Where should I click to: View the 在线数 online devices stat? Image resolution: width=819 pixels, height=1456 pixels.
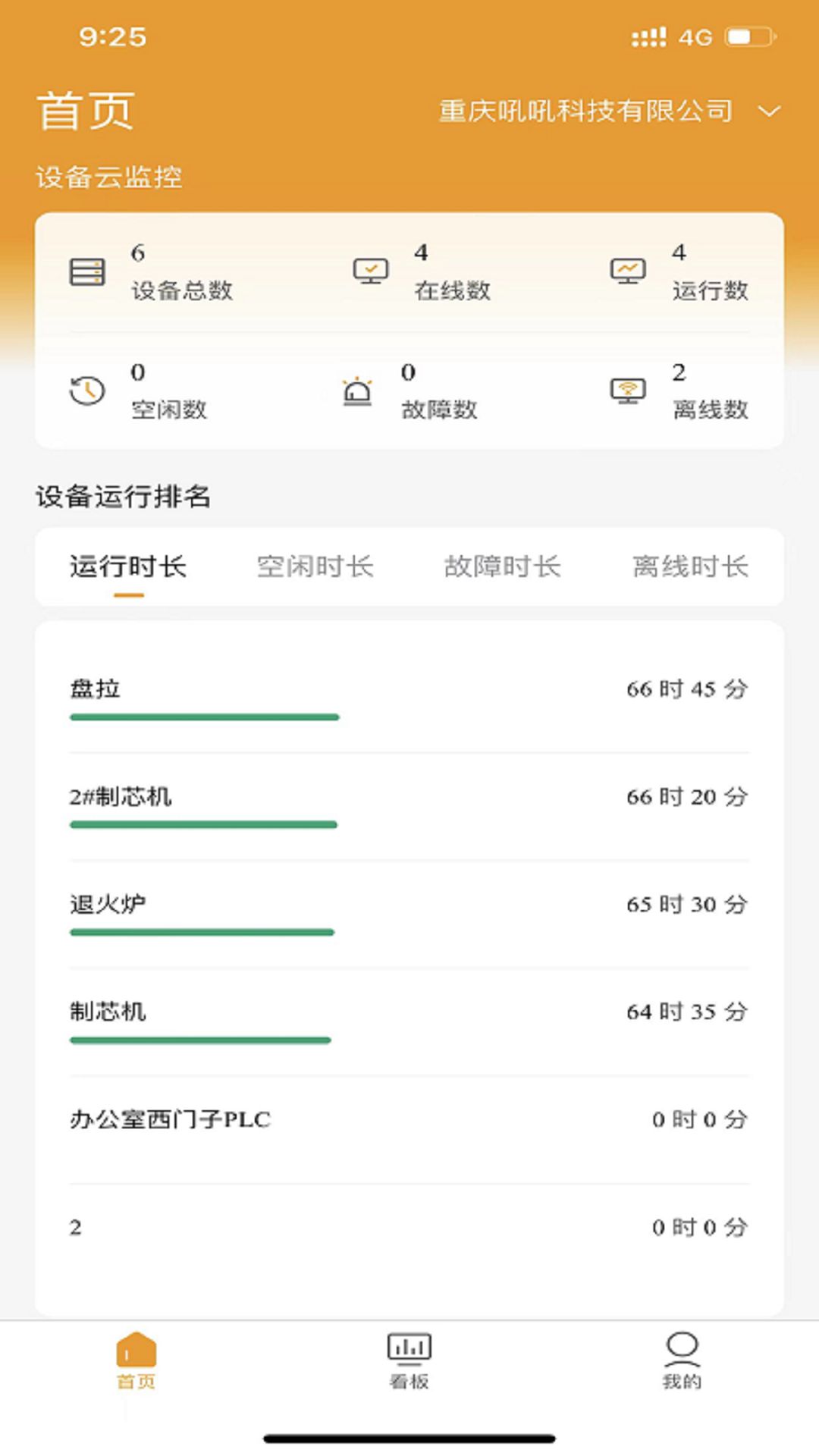[x=422, y=271]
